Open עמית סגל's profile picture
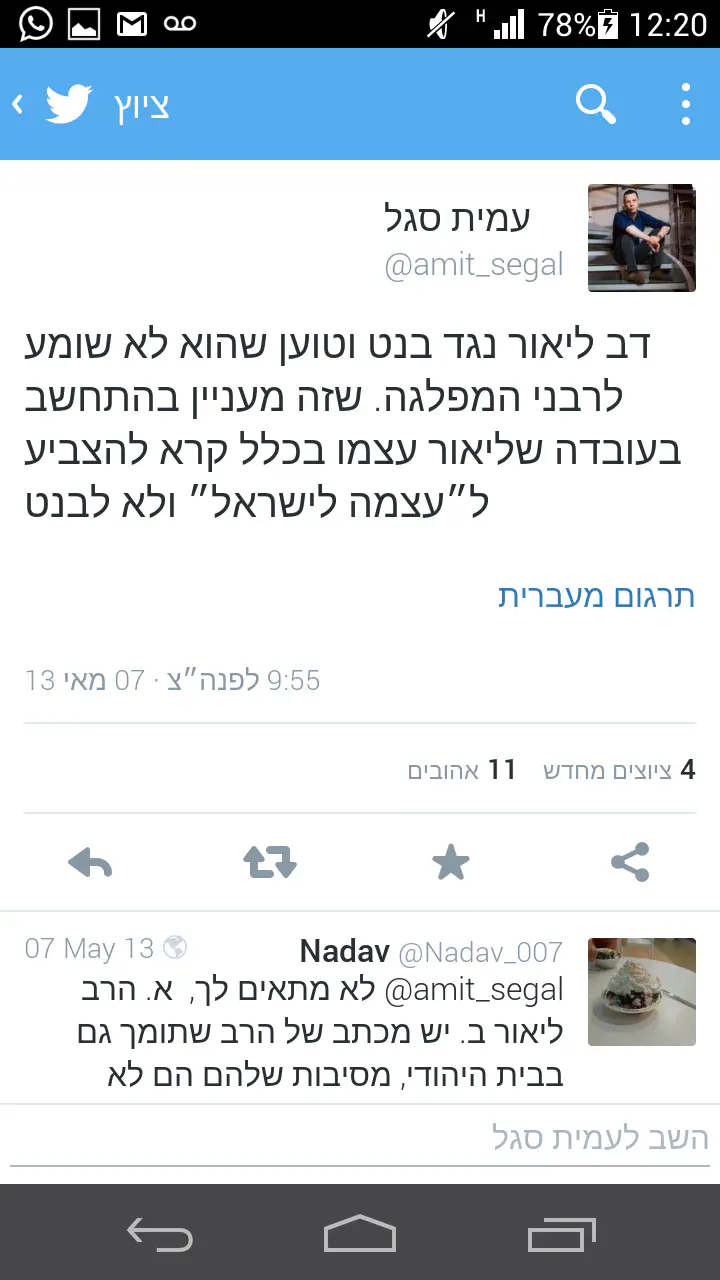 [641, 238]
